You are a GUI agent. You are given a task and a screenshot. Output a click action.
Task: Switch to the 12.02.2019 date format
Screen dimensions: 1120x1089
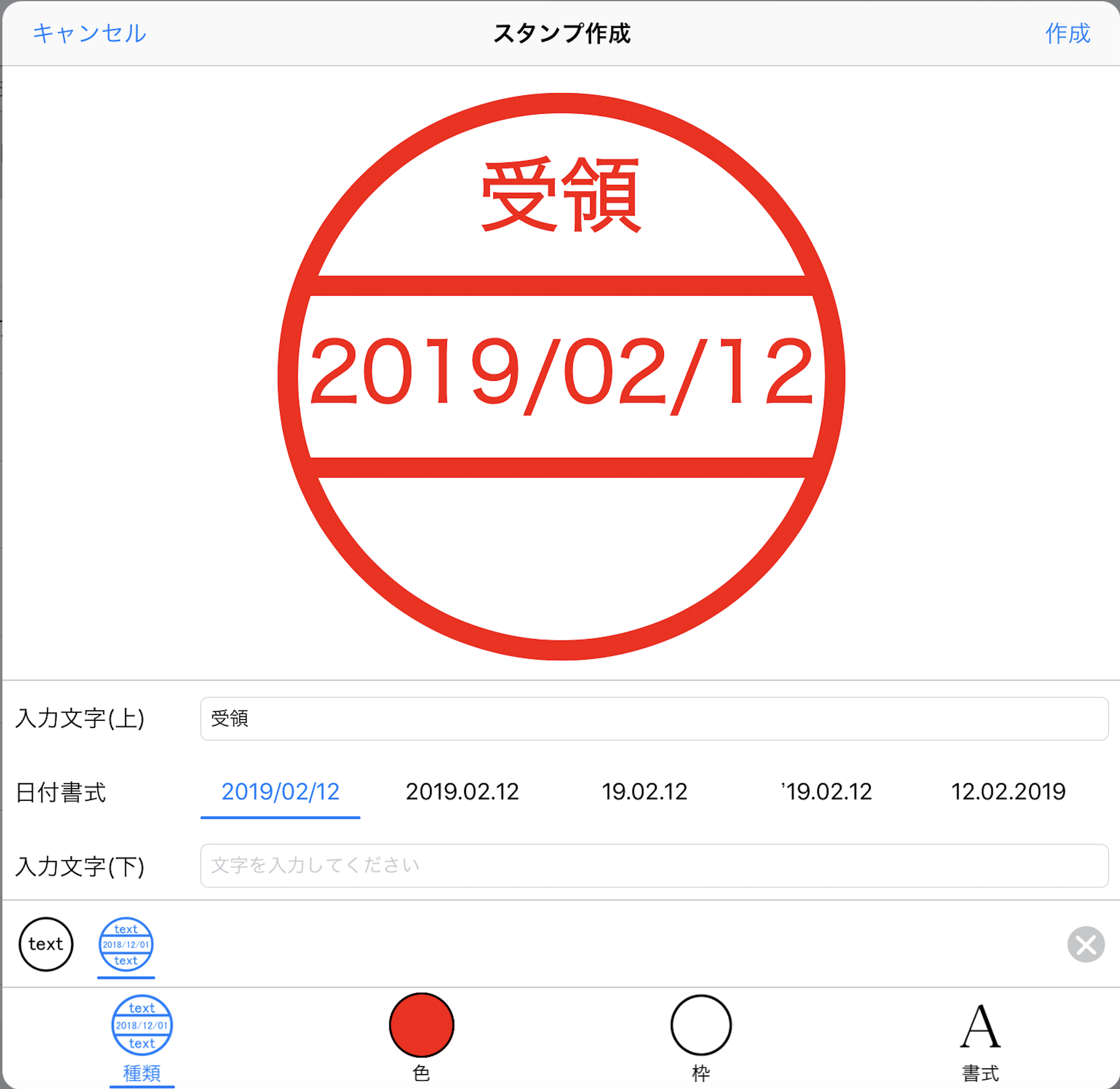[1008, 792]
